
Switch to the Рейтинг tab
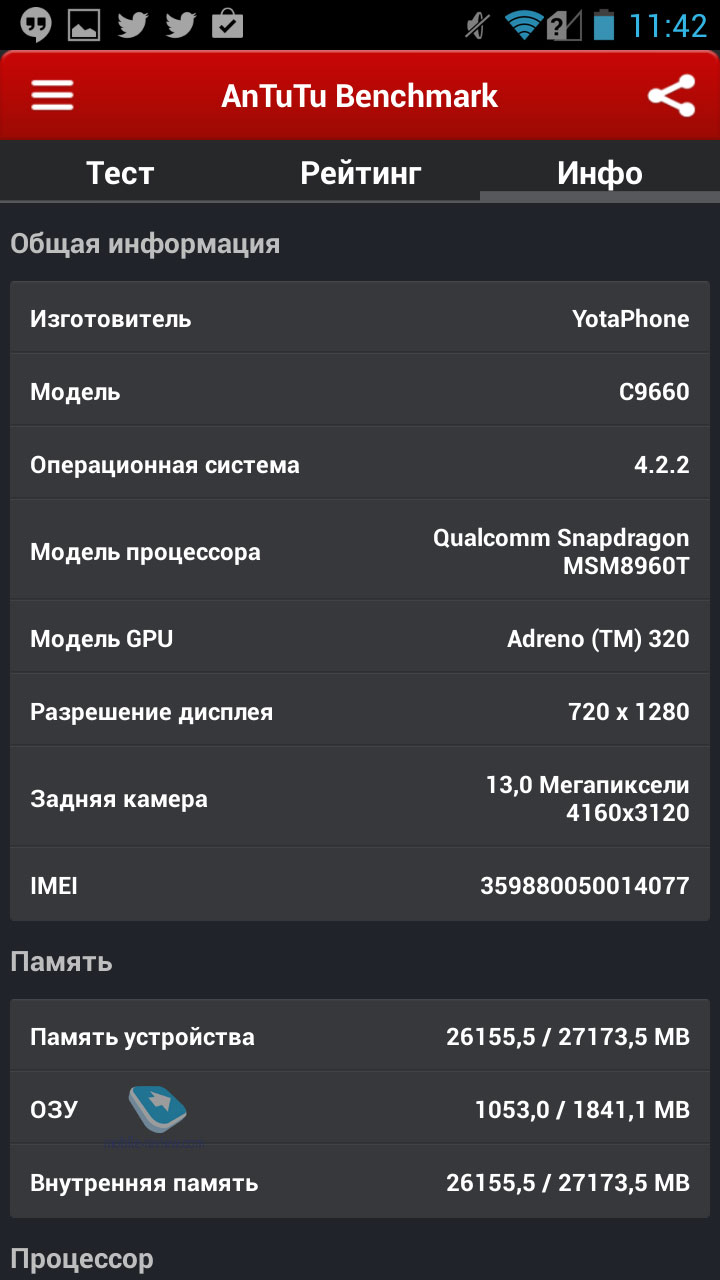coord(360,173)
